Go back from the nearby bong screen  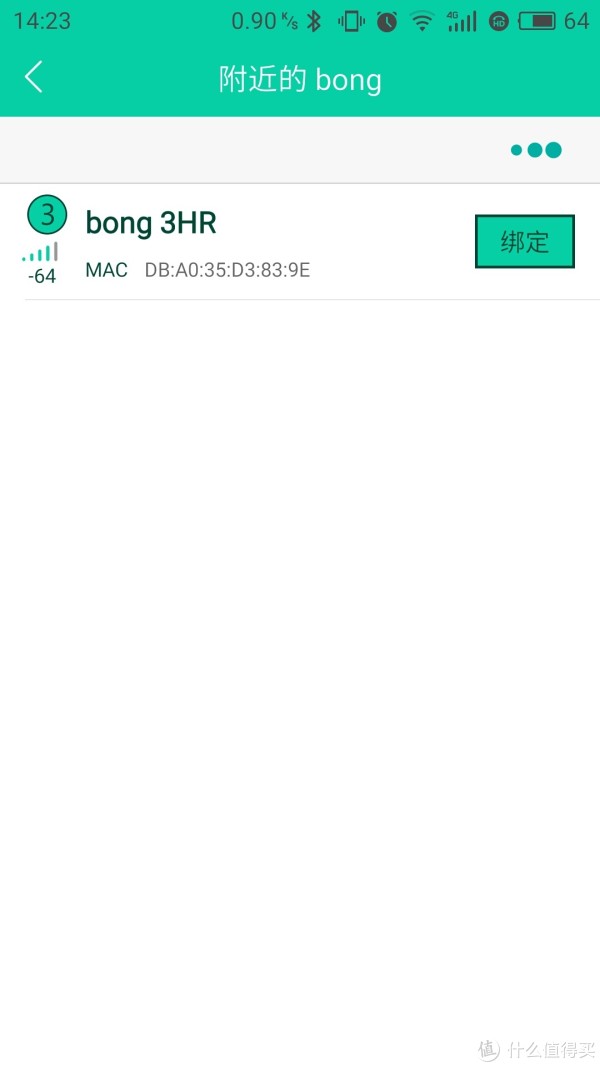33,77
